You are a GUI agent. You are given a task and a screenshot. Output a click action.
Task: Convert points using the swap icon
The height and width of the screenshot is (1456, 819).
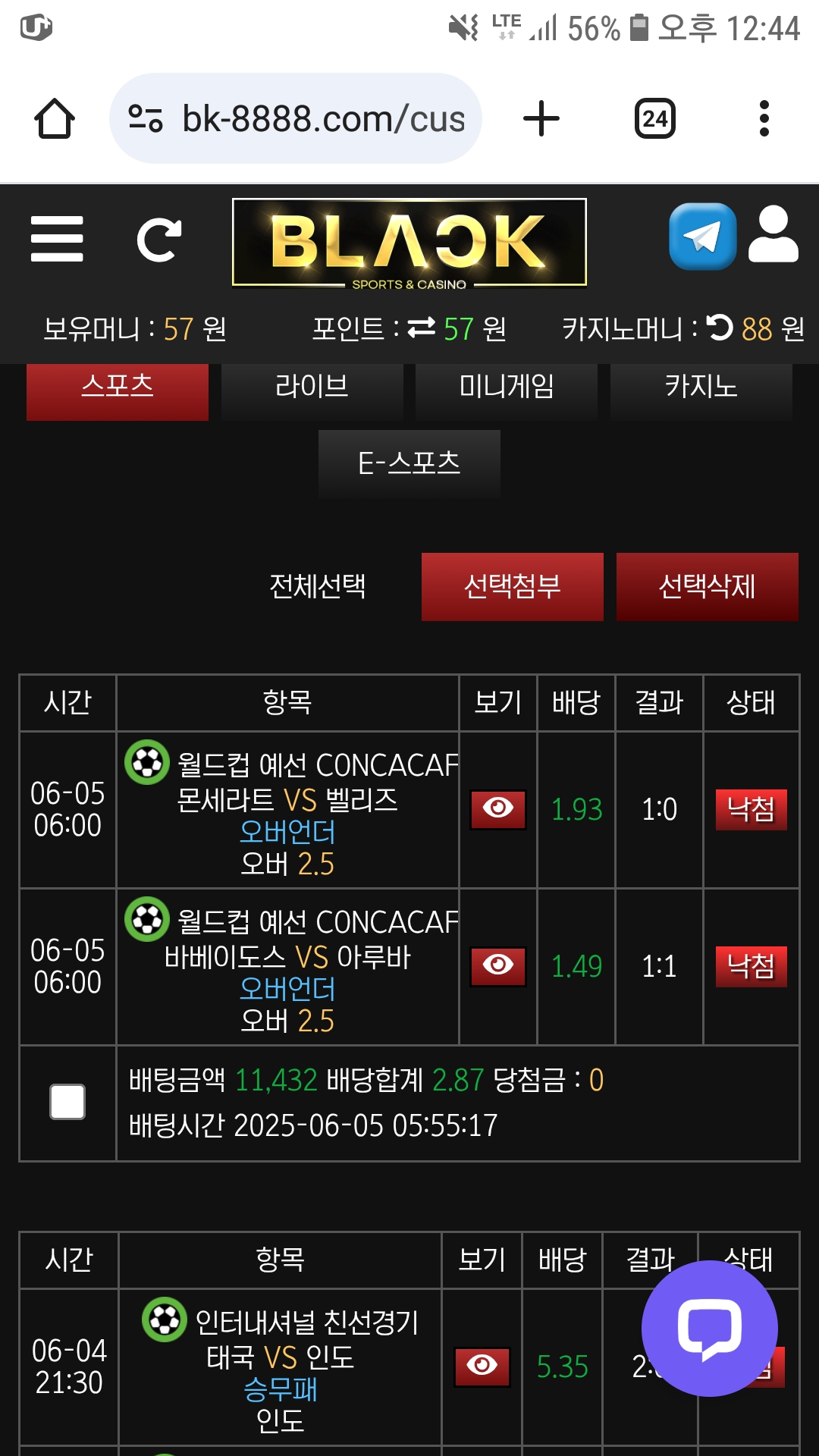pos(422,328)
